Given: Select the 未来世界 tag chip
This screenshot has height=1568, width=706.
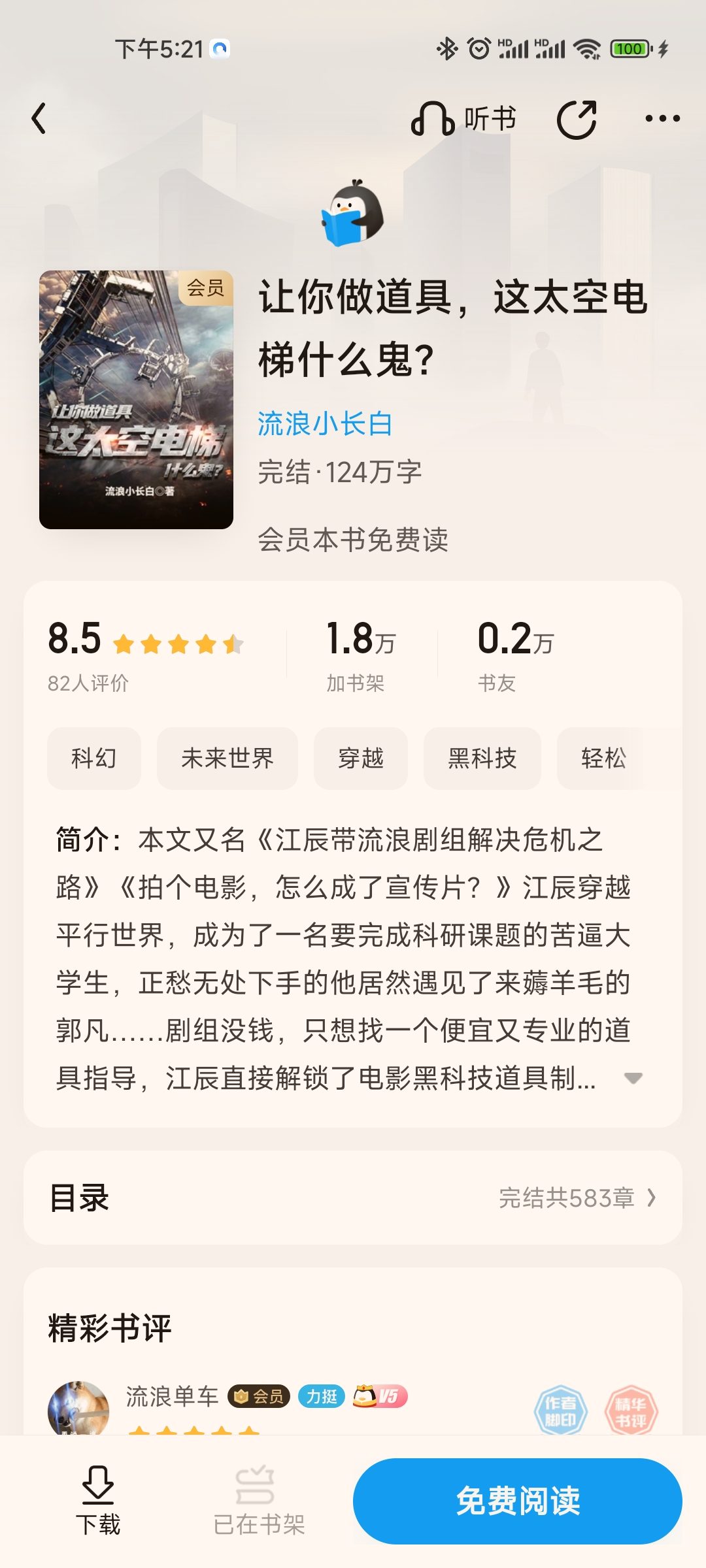Looking at the screenshot, I should [227, 759].
